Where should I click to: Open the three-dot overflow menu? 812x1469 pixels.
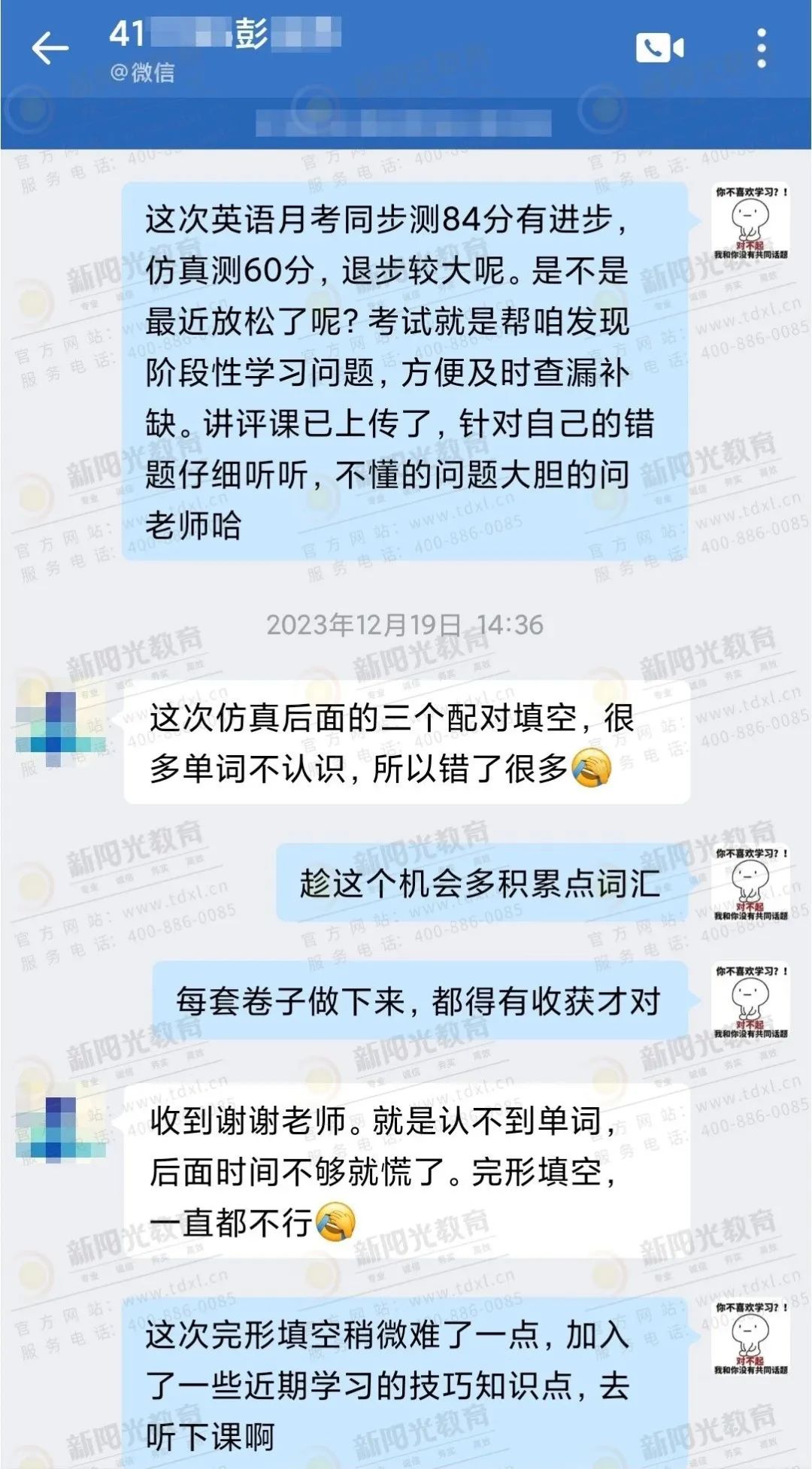(761, 49)
